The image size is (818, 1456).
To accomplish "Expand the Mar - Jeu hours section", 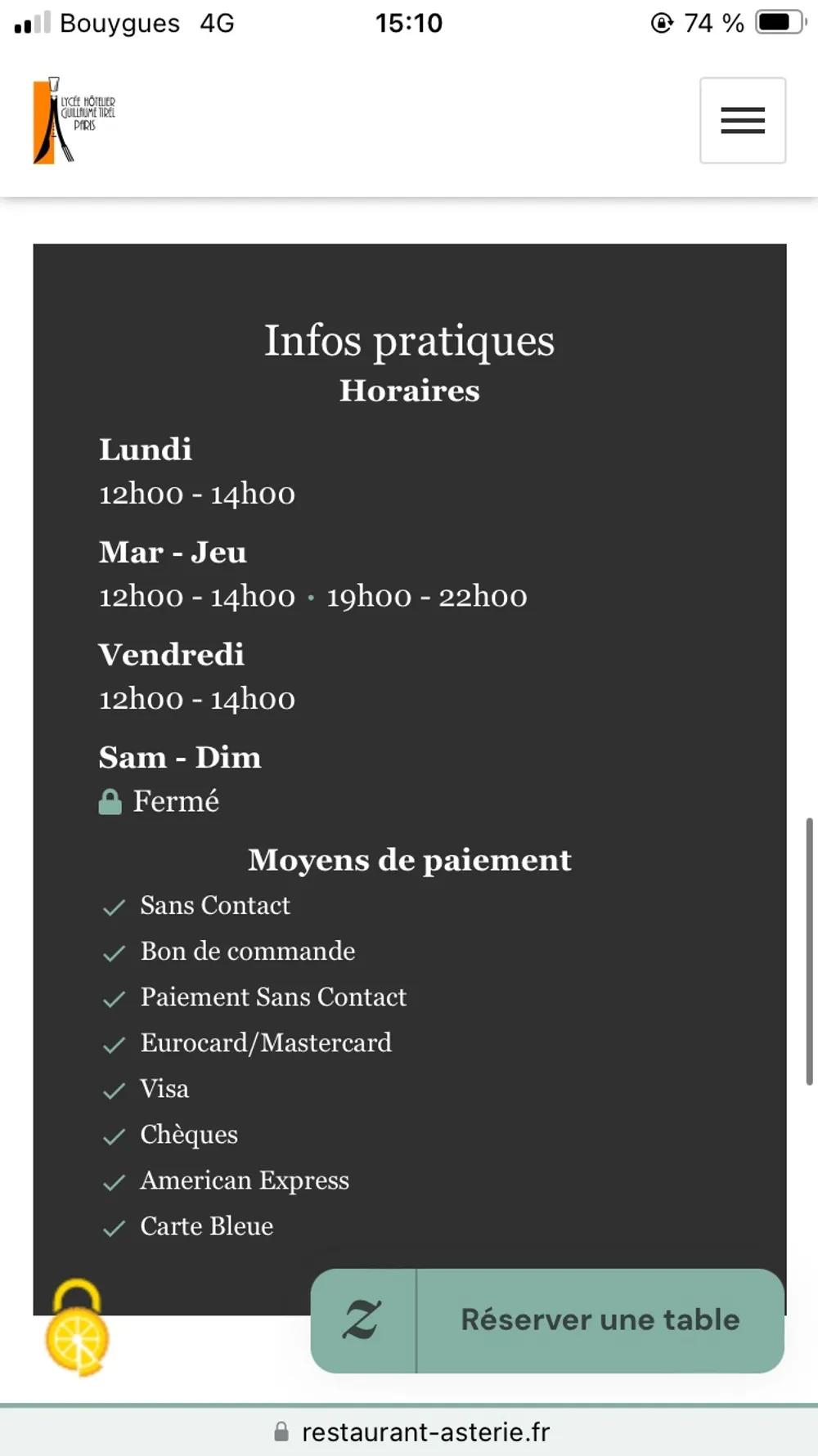I will pos(173,553).
